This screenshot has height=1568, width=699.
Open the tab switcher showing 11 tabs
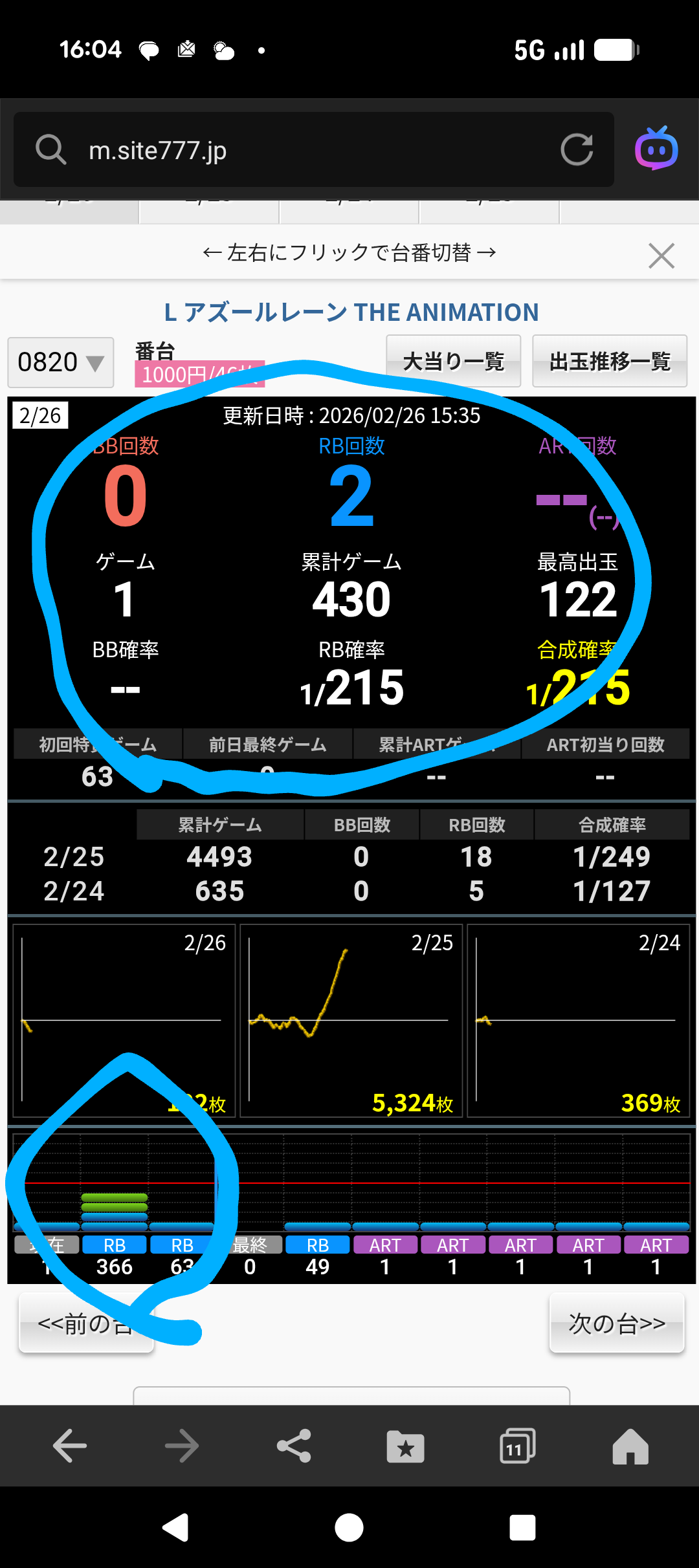click(x=517, y=1446)
